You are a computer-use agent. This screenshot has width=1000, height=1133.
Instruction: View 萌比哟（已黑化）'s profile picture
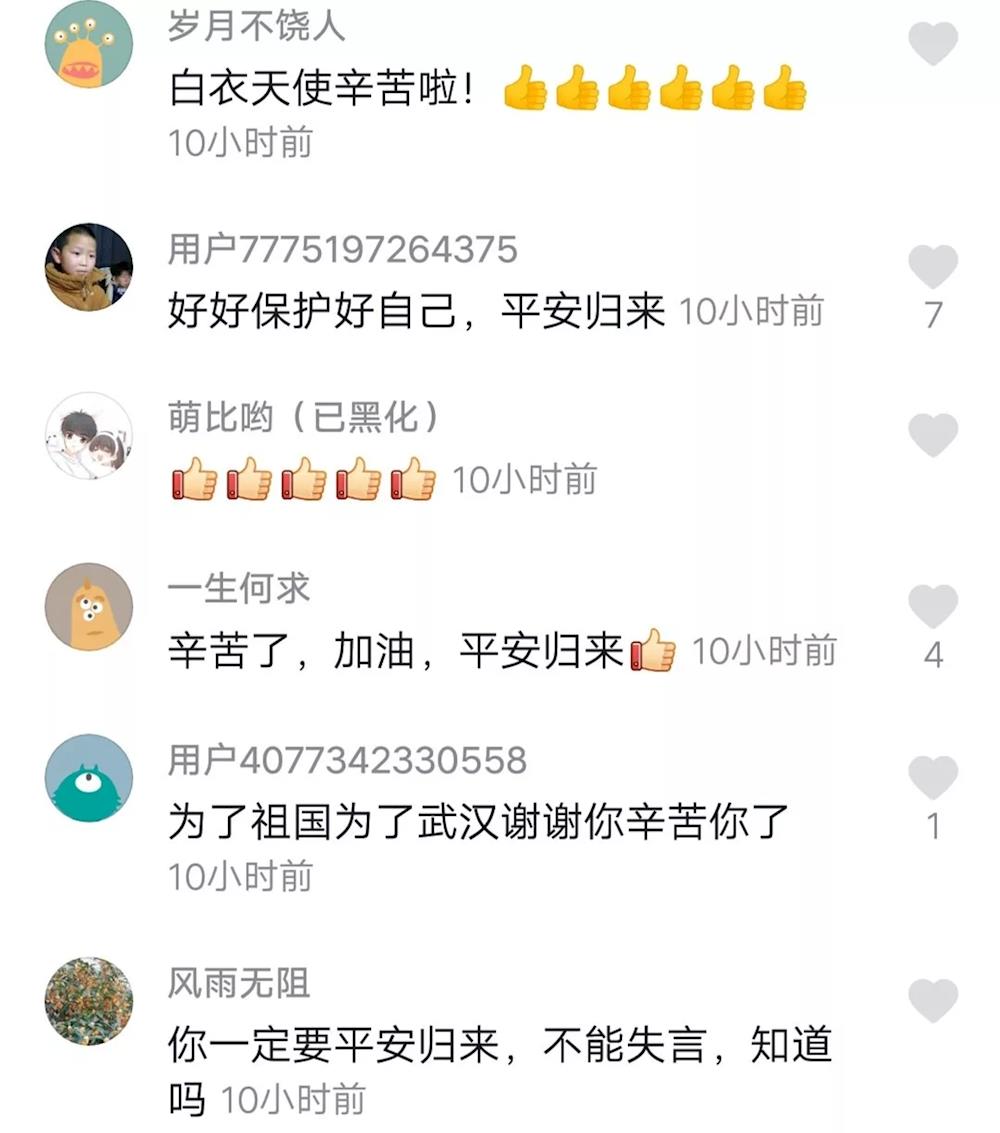89,436
